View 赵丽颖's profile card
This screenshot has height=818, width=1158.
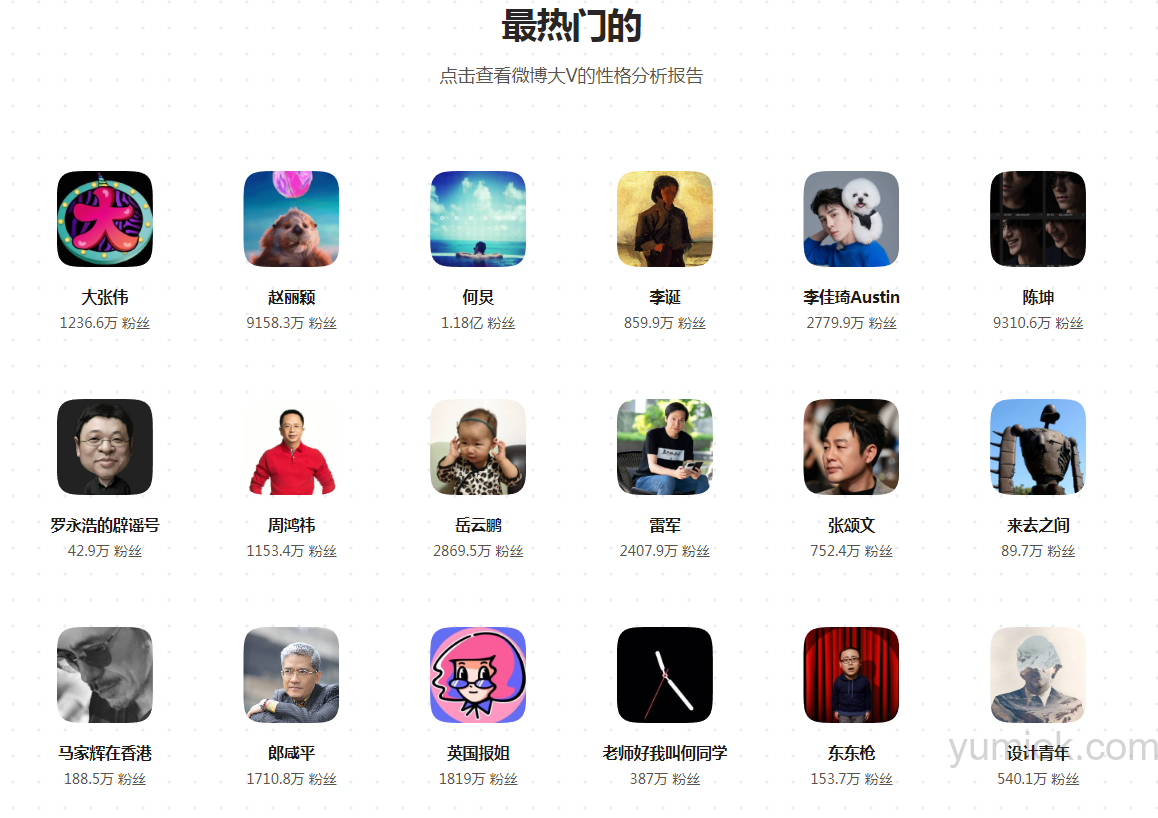(291, 219)
